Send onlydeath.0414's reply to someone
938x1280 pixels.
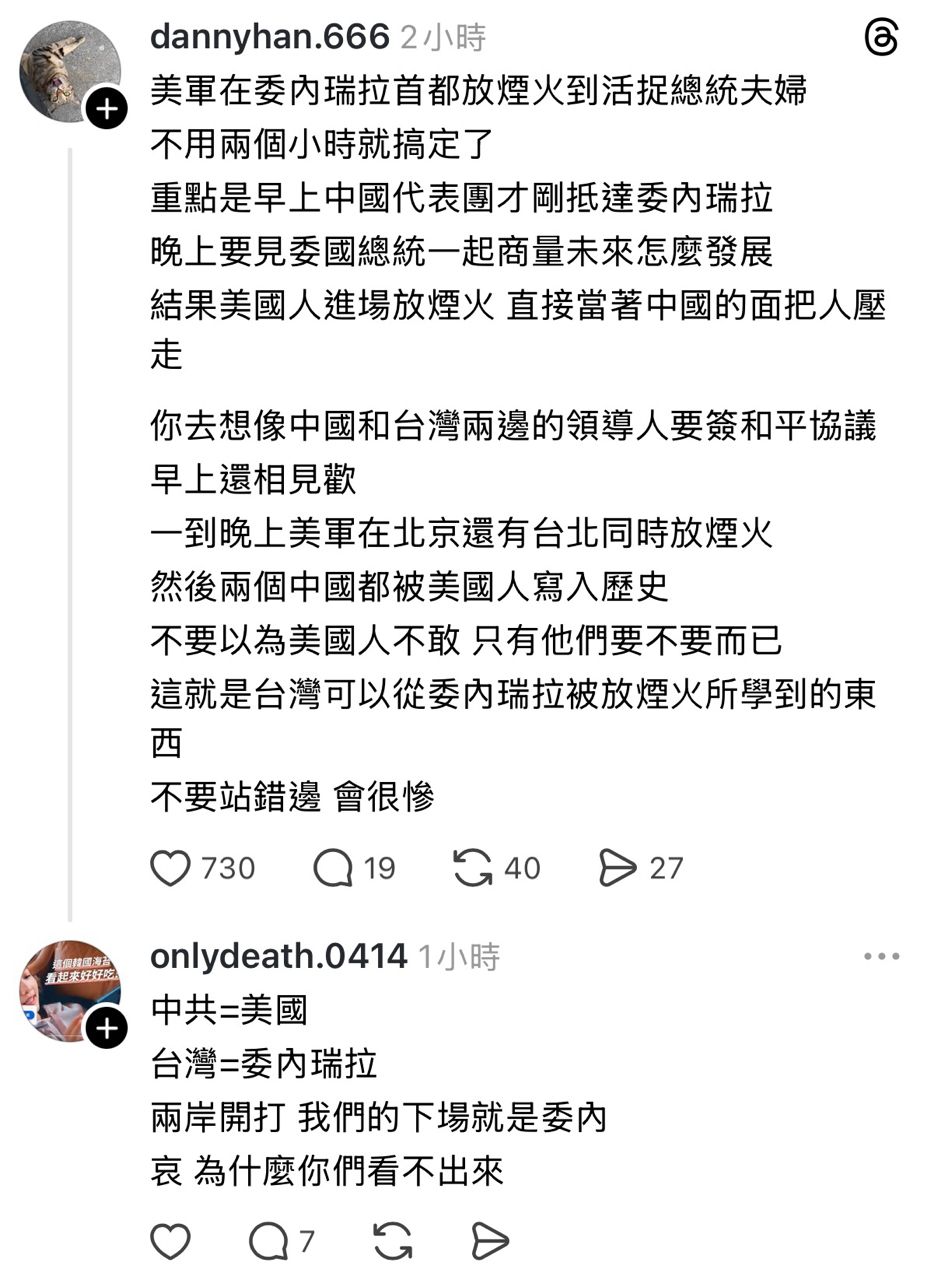[490, 1242]
